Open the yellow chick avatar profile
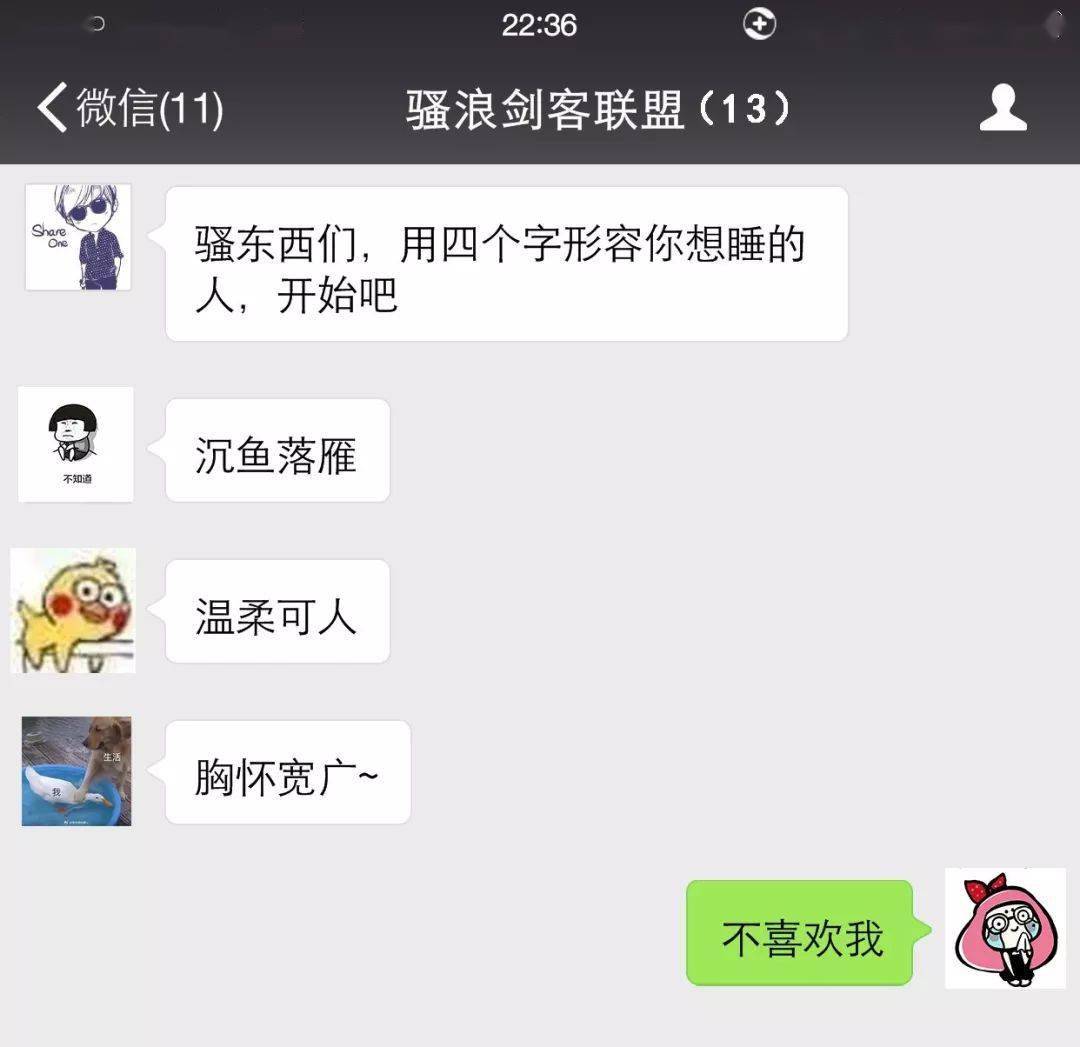Viewport: 1080px width, 1047px height. click(x=74, y=610)
